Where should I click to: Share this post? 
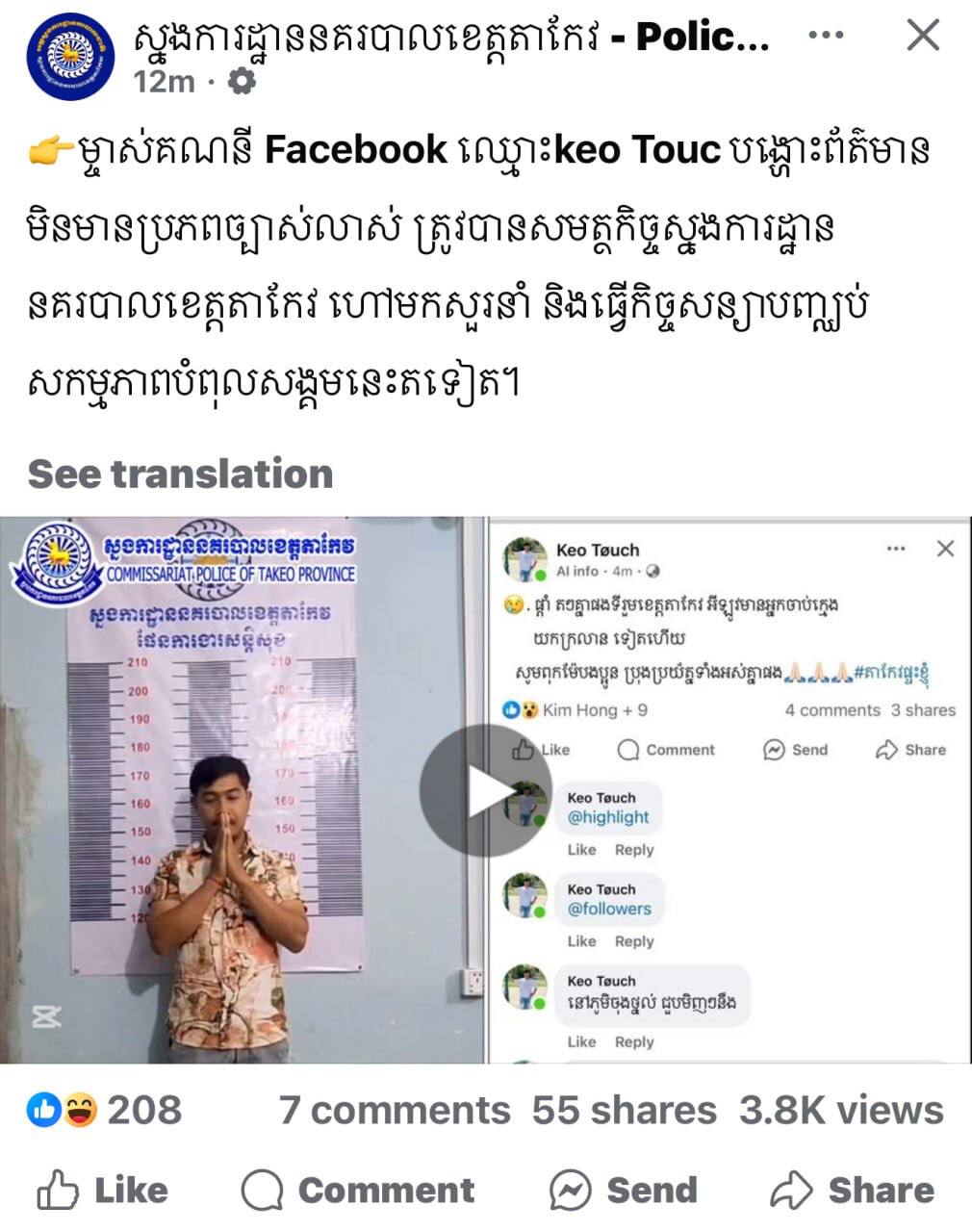(x=852, y=1191)
